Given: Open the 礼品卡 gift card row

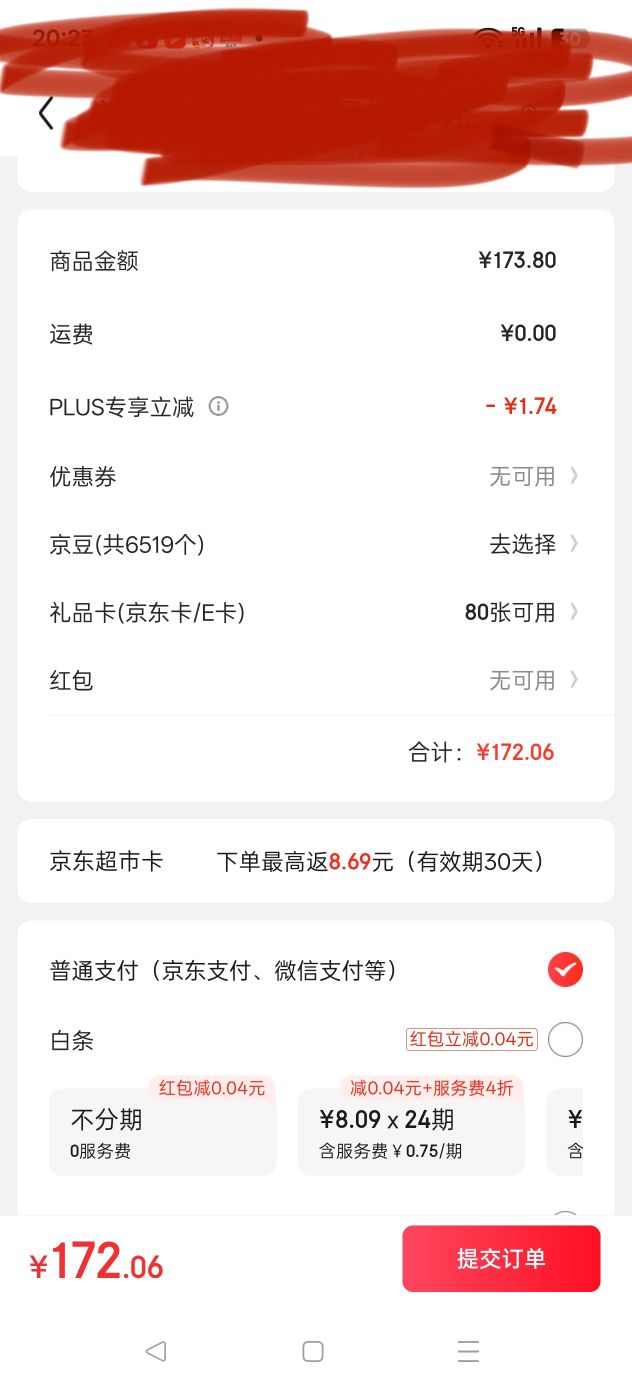Looking at the screenshot, I should tap(315, 612).
